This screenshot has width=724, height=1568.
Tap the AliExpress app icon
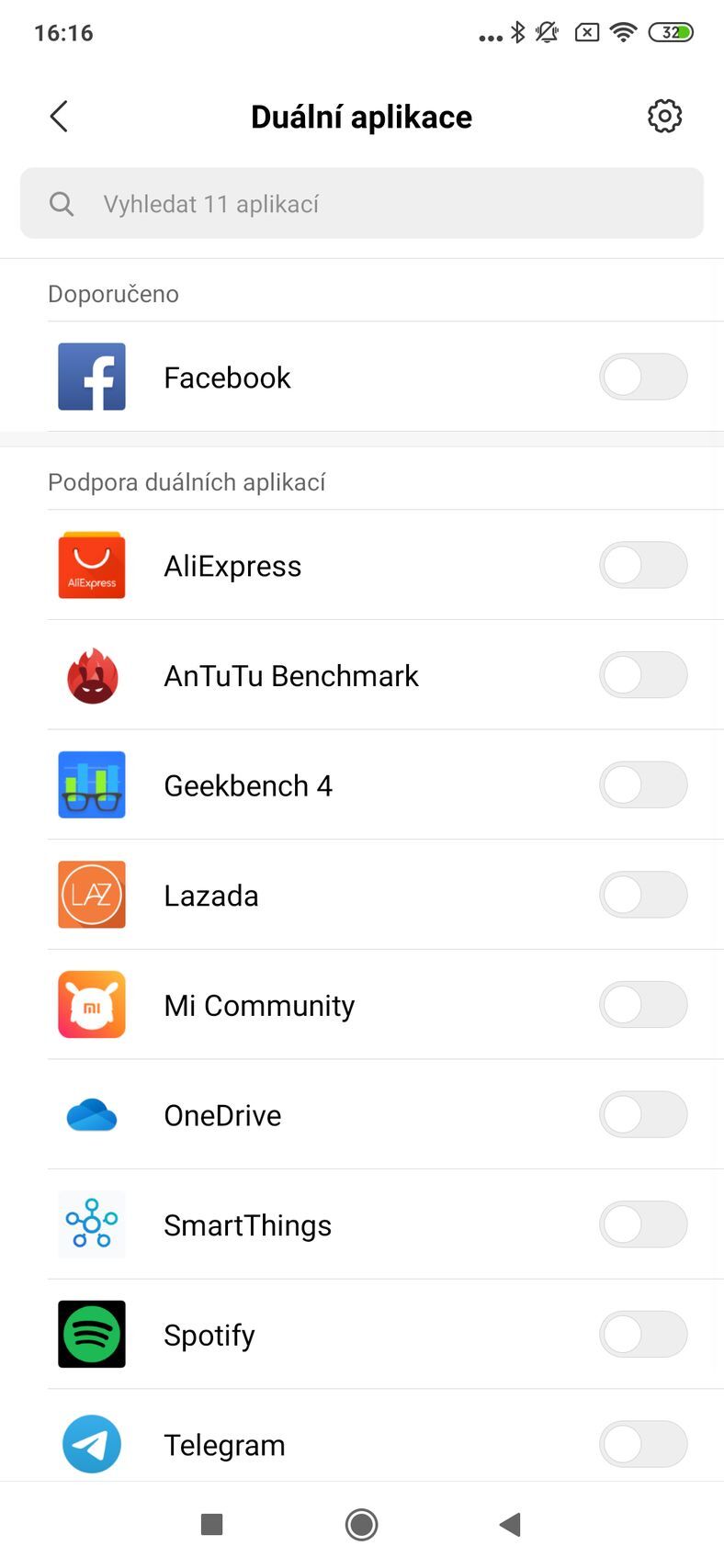point(91,565)
